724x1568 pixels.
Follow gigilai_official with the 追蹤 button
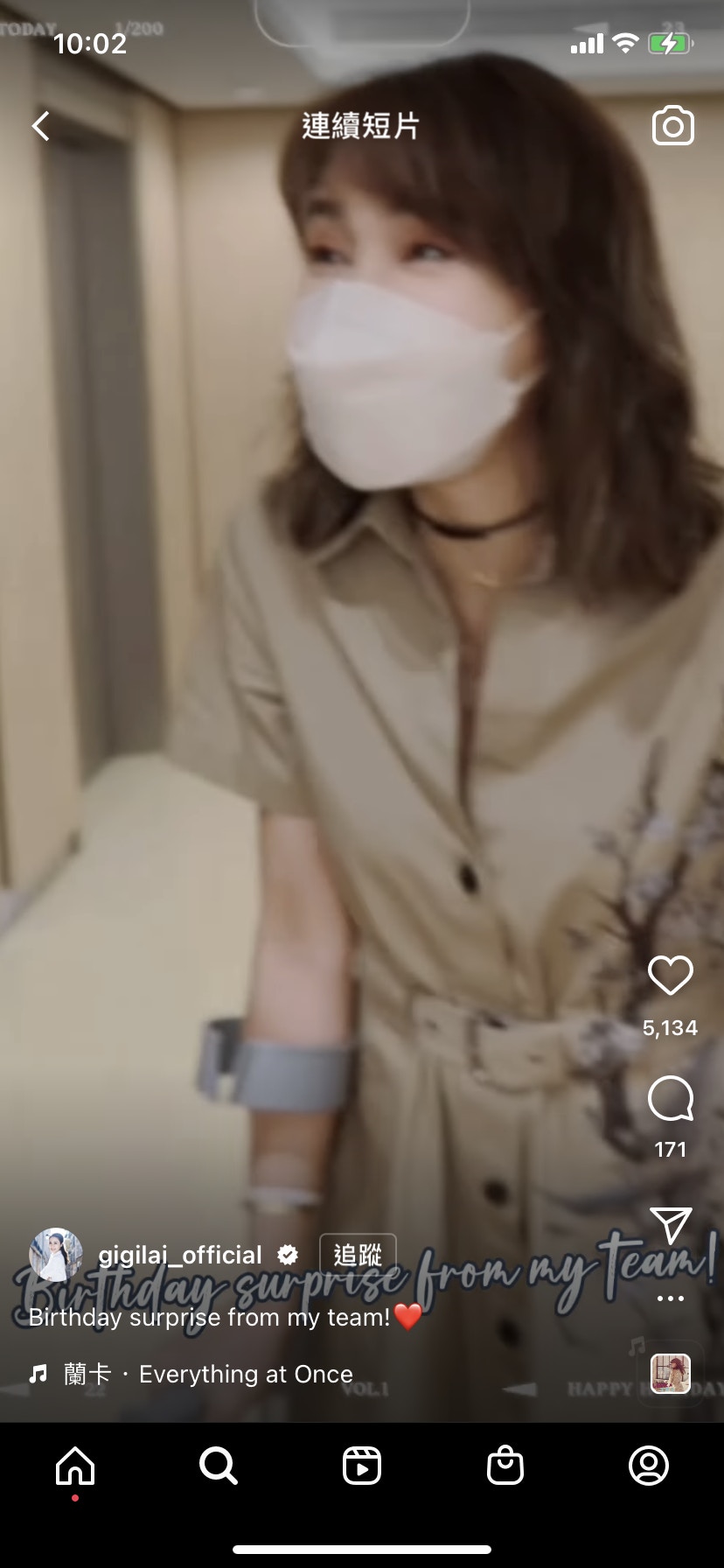tap(358, 1255)
